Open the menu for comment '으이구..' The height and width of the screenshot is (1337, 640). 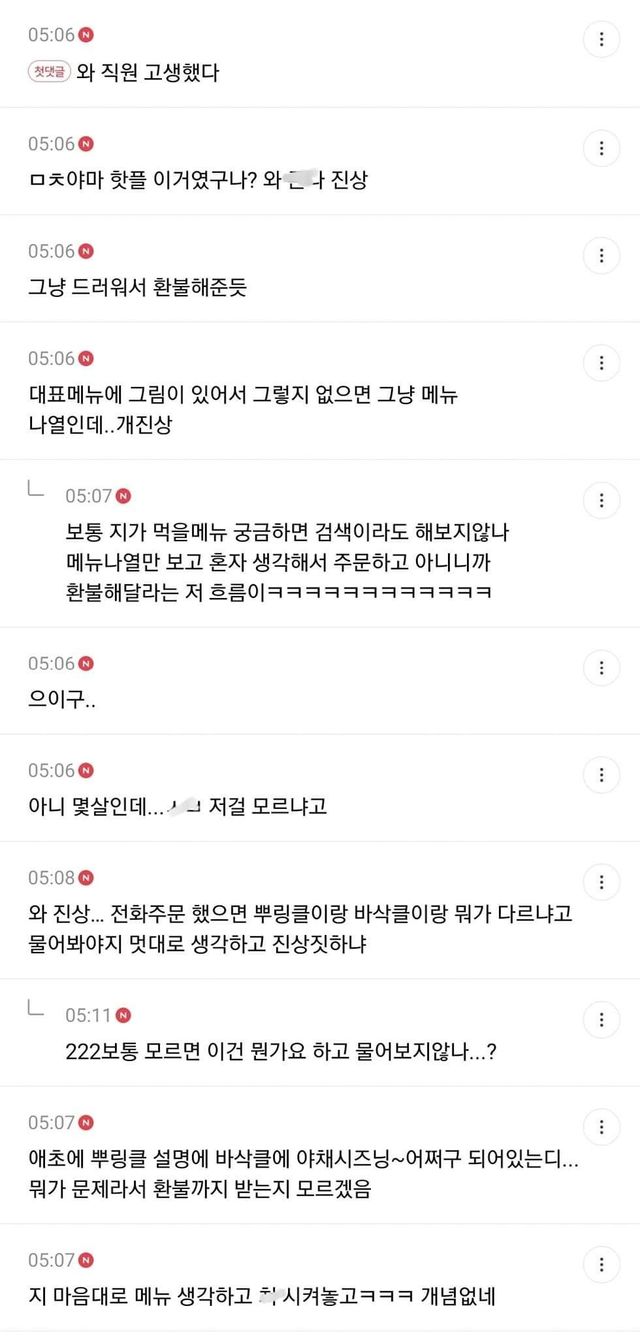(601, 667)
